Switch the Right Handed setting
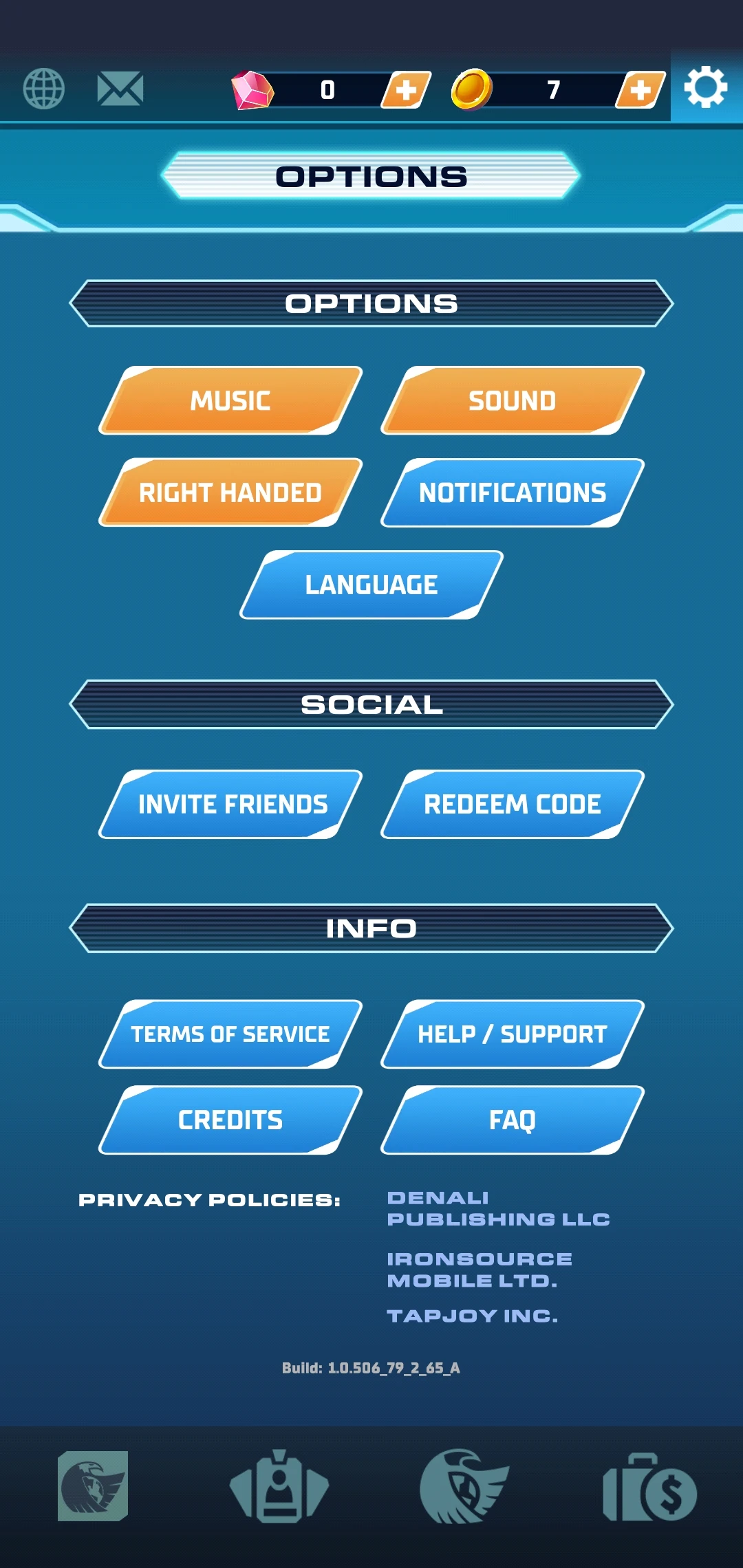This screenshot has height=1568, width=743. tap(230, 492)
